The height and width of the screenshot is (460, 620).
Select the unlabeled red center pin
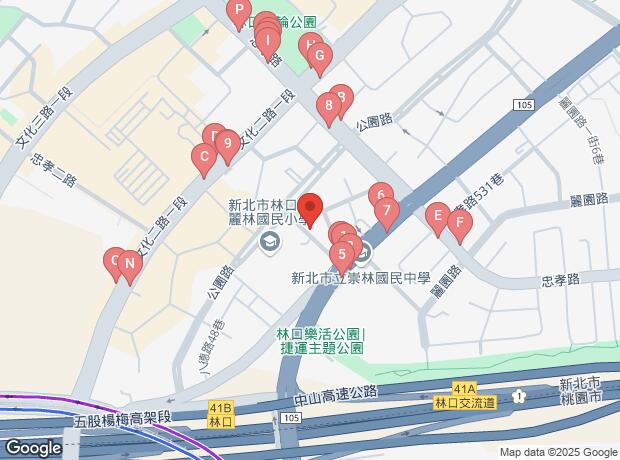point(310,208)
